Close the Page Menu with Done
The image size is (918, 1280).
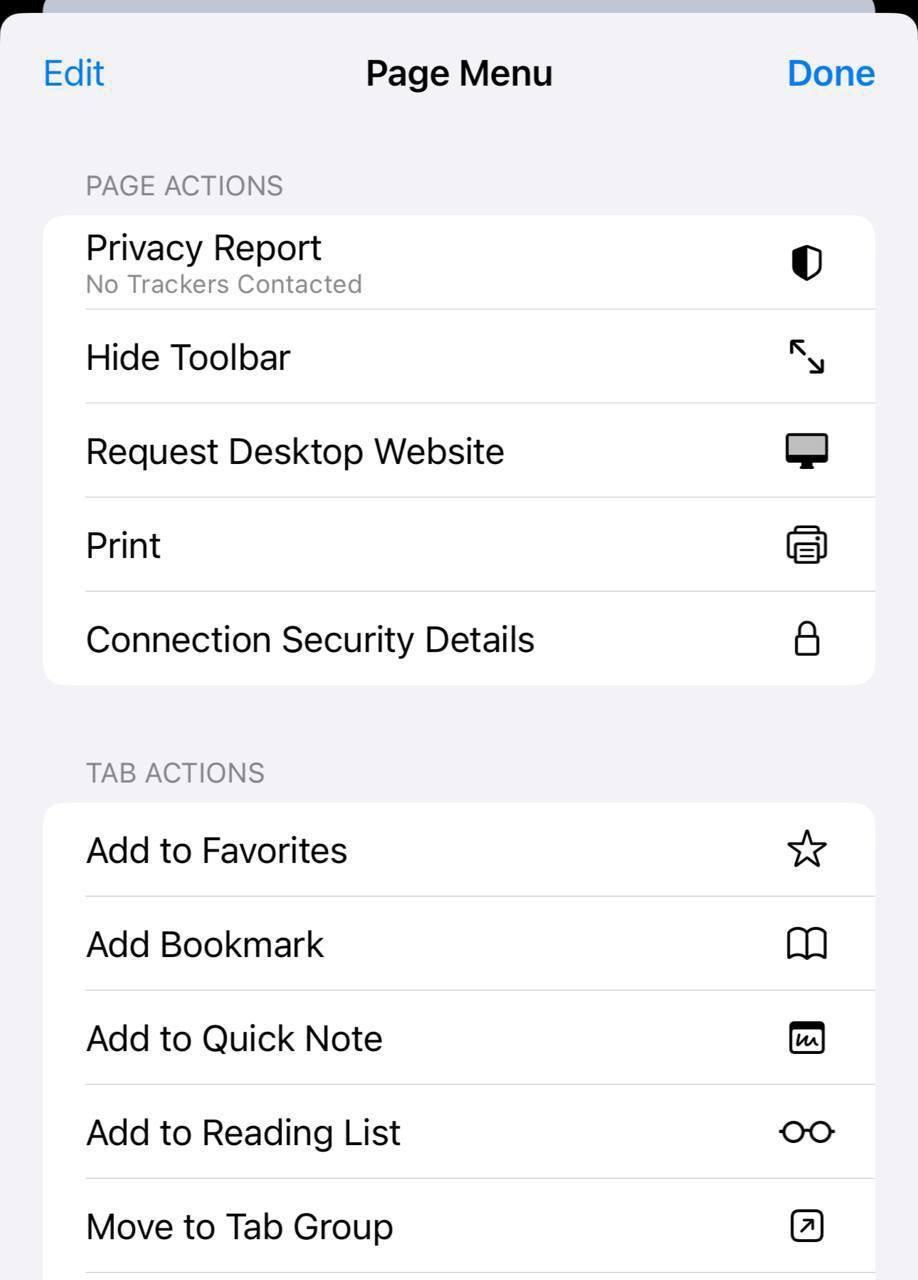click(830, 73)
